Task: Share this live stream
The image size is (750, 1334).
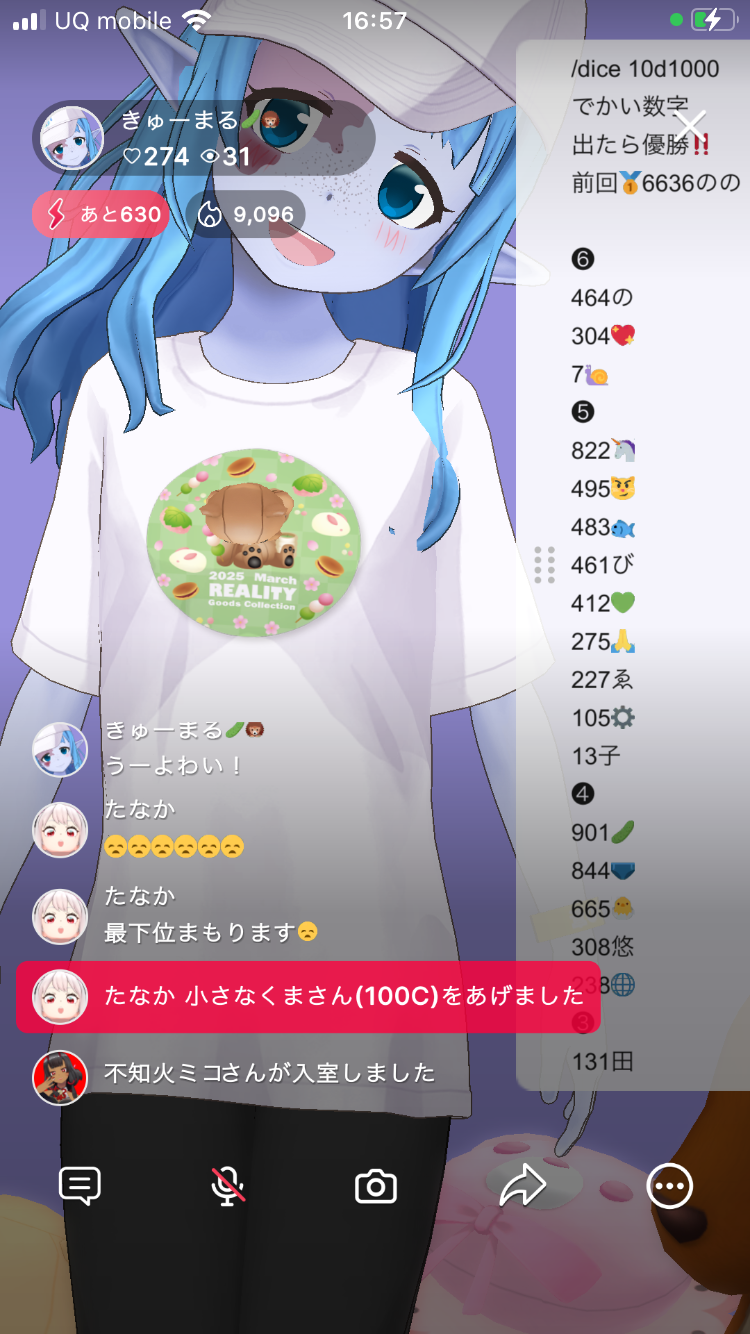Action: [522, 1187]
